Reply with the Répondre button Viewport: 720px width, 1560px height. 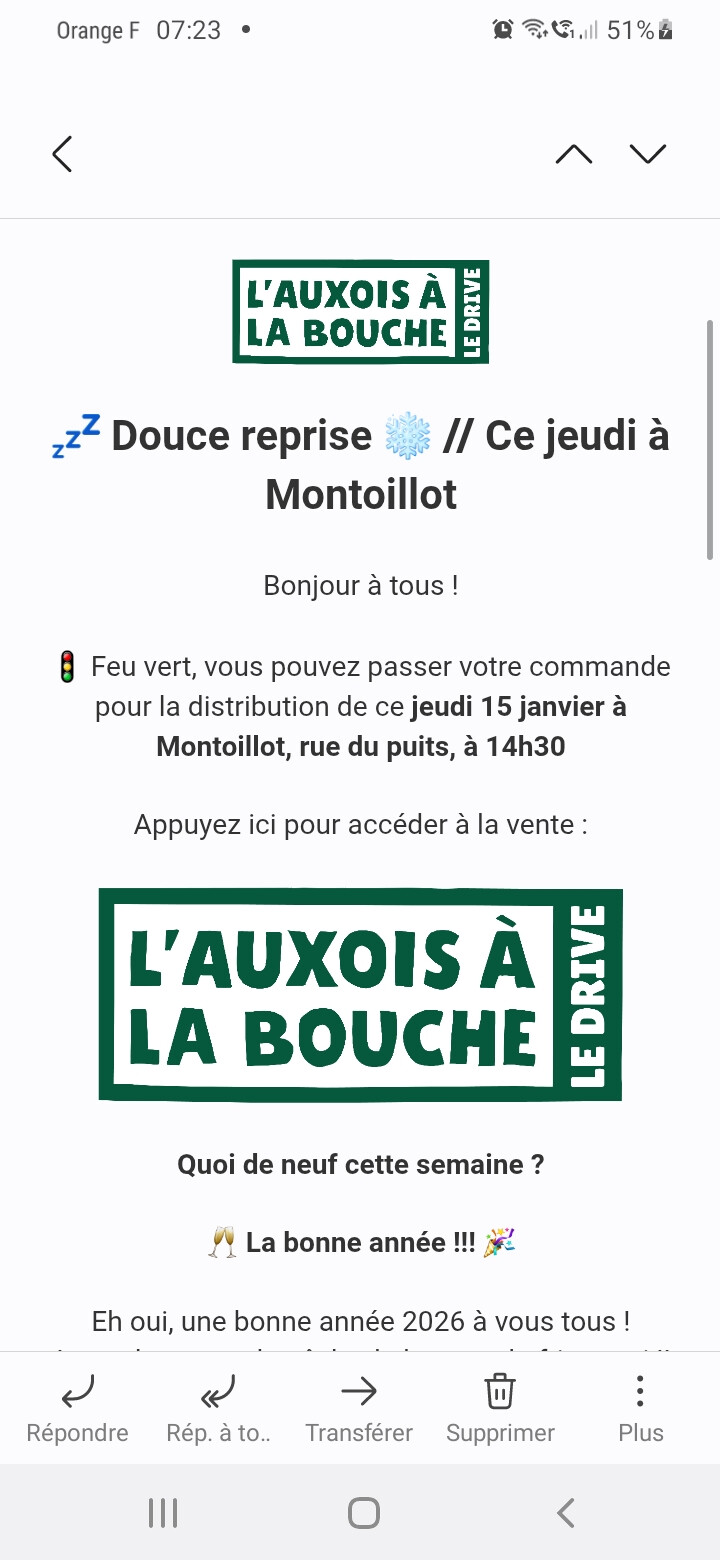(x=77, y=1408)
